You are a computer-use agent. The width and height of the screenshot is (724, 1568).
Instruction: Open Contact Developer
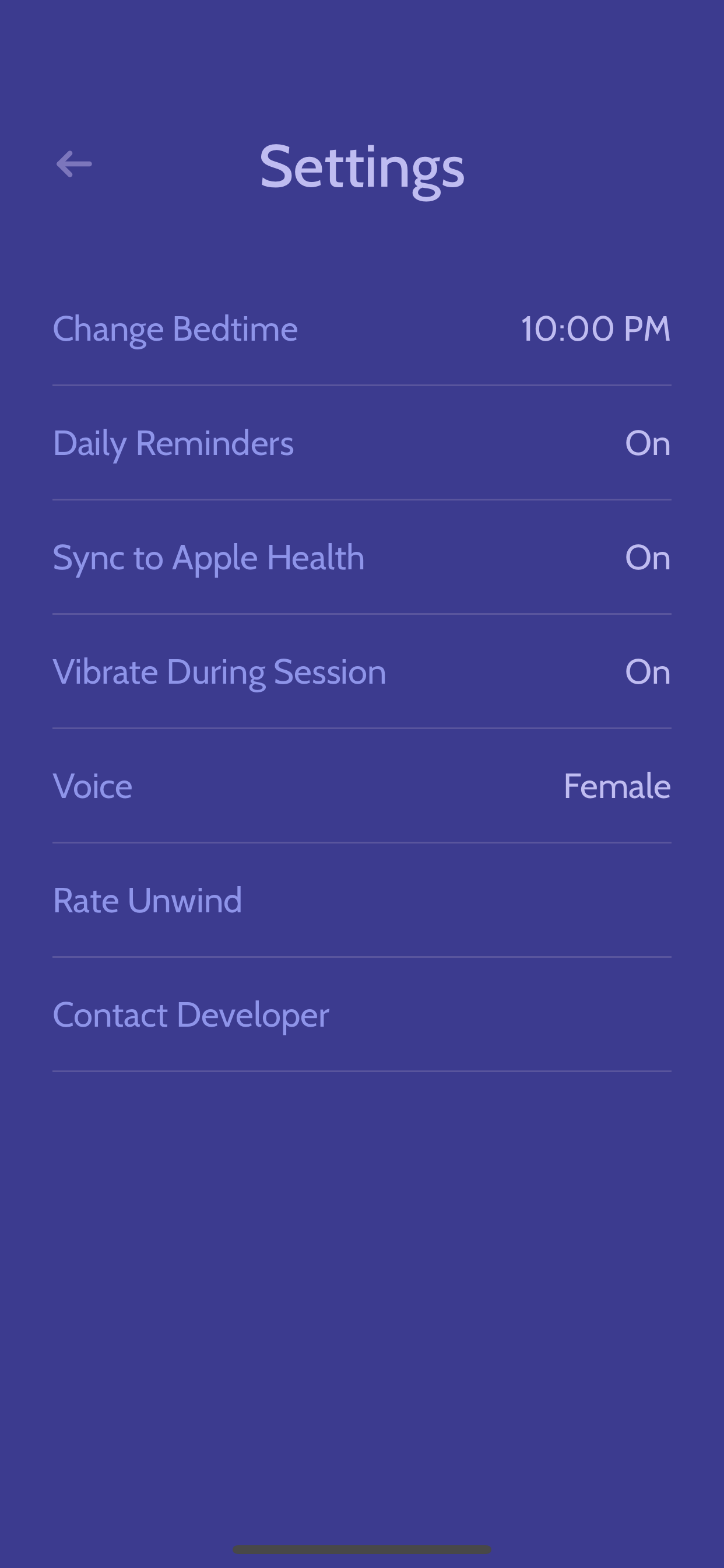point(191,1016)
